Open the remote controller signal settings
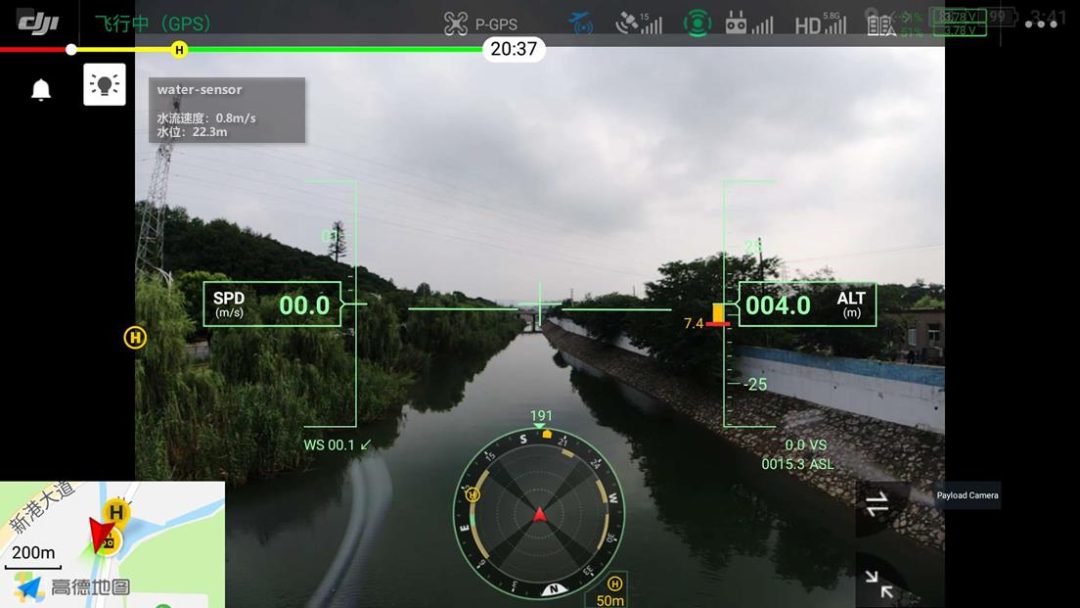The image size is (1080, 608). [x=749, y=23]
